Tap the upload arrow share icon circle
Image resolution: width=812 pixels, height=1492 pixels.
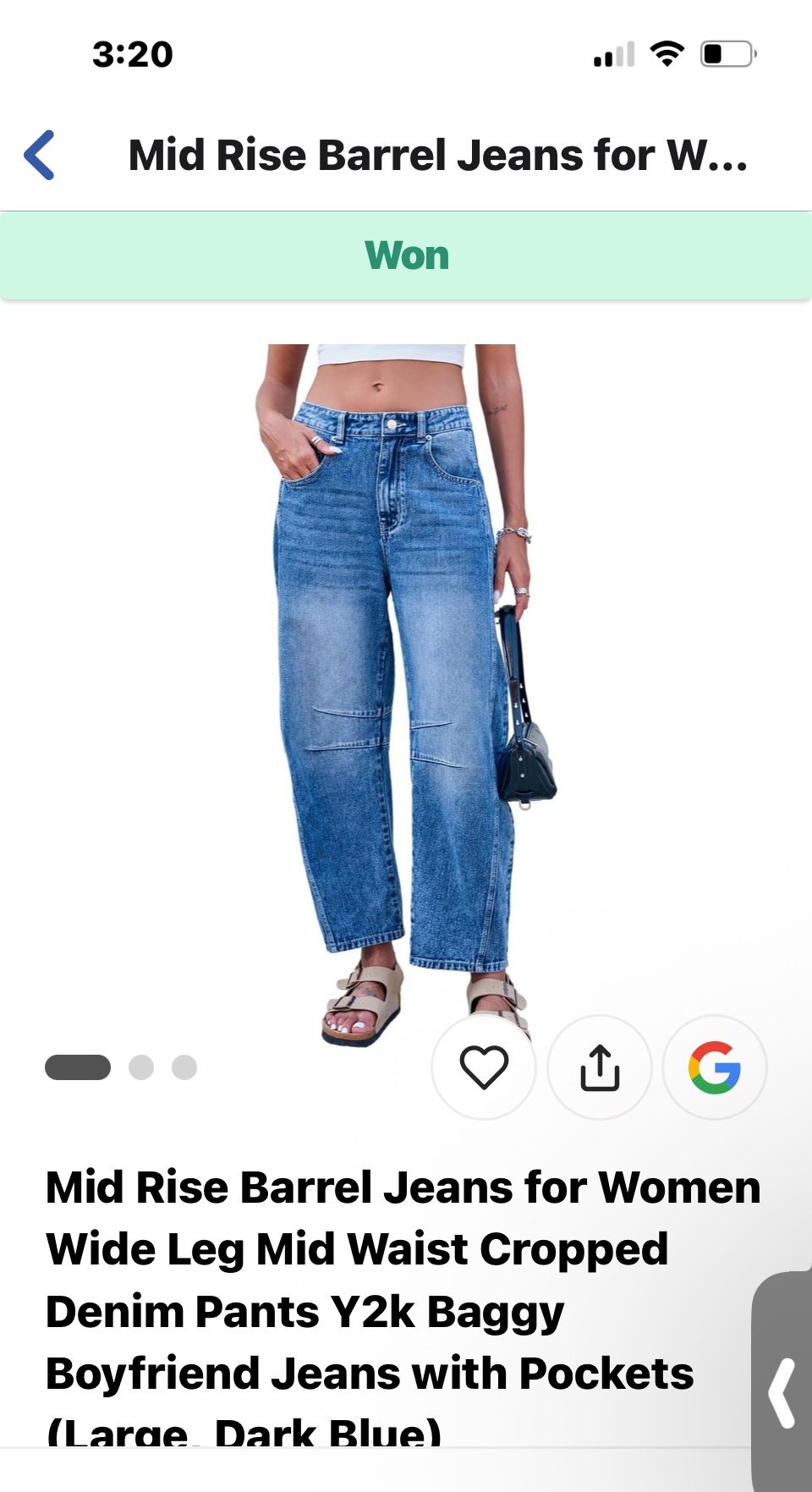(x=599, y=1067)
